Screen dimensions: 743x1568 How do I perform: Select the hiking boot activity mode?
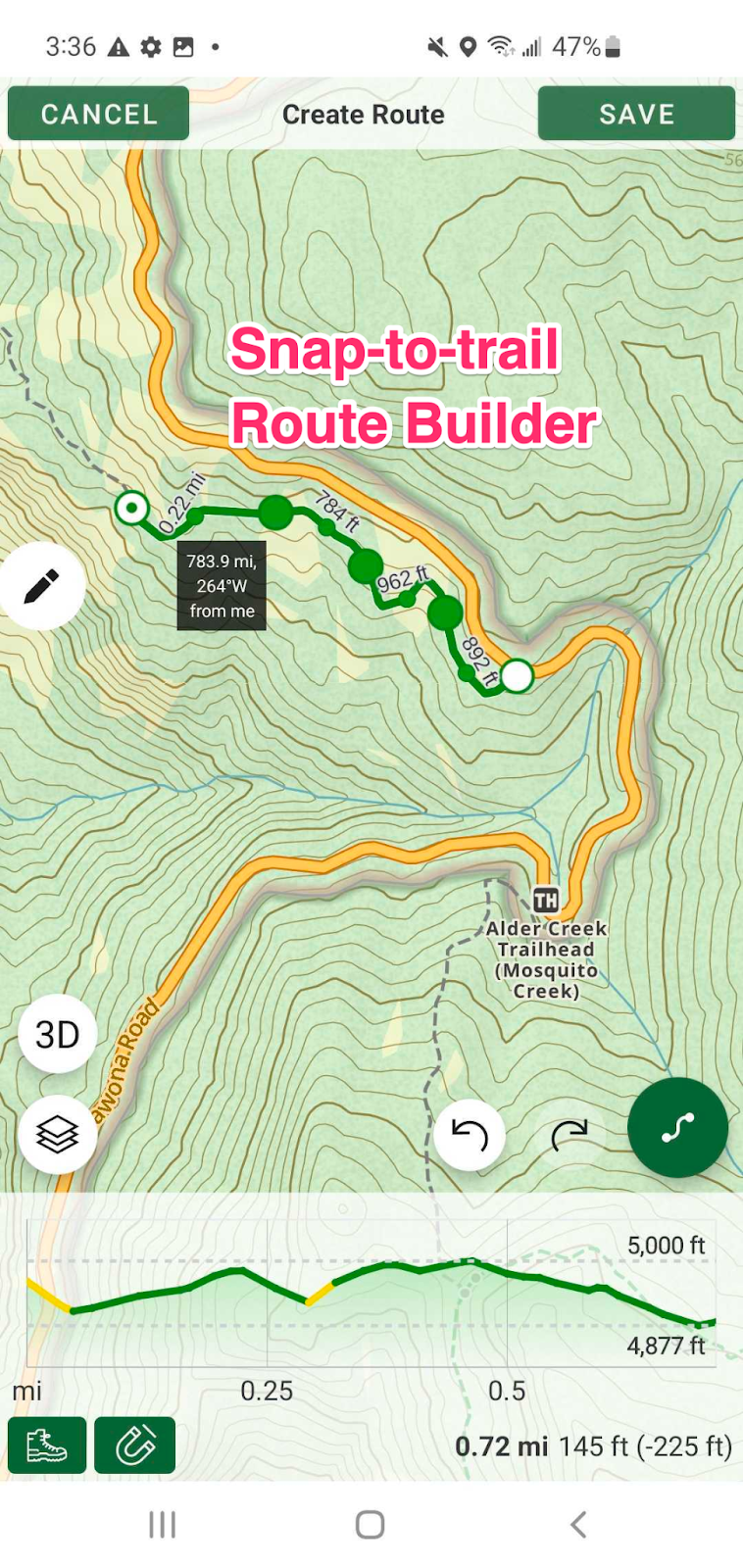click(x=47, y=1445)
